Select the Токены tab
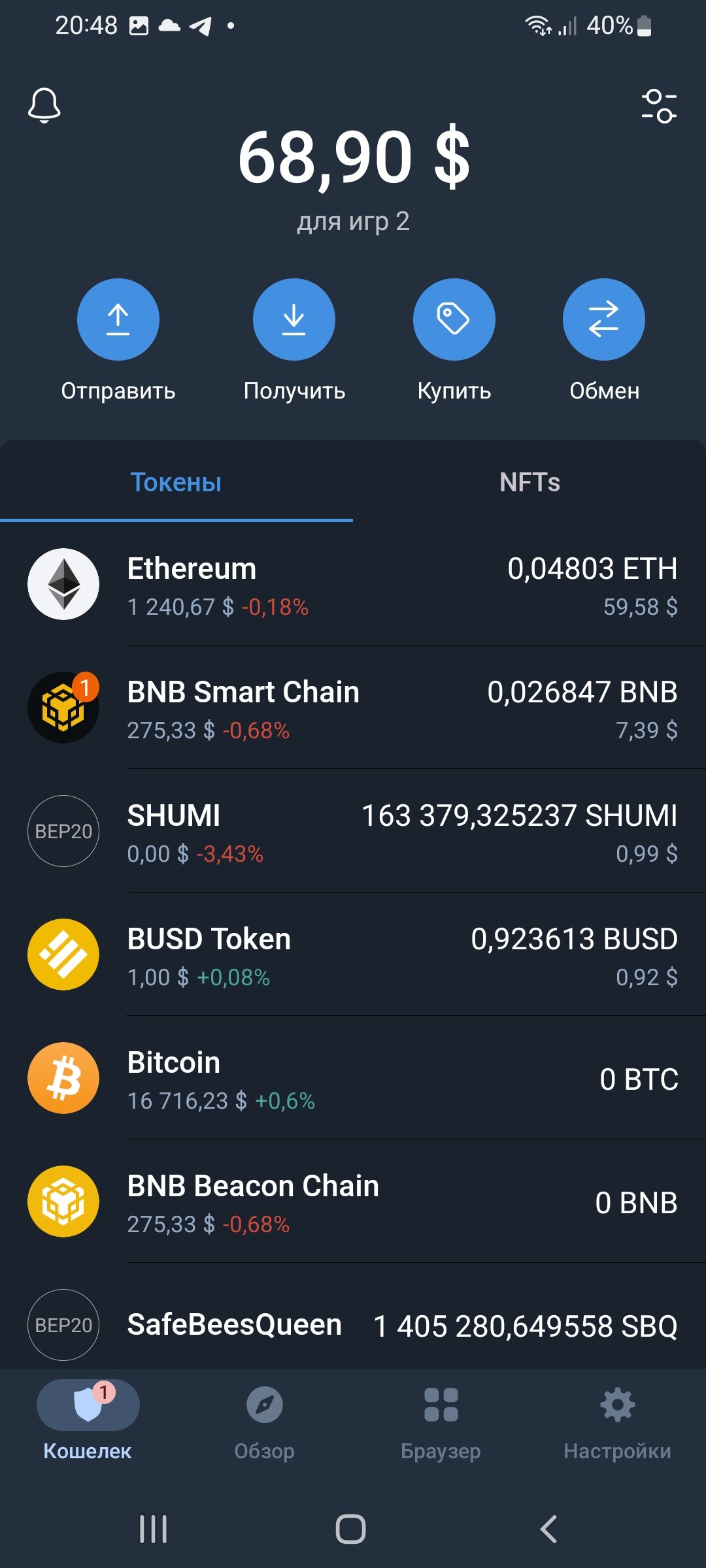Viewport: 706px width, 1568px height. [x=176, y=482]
